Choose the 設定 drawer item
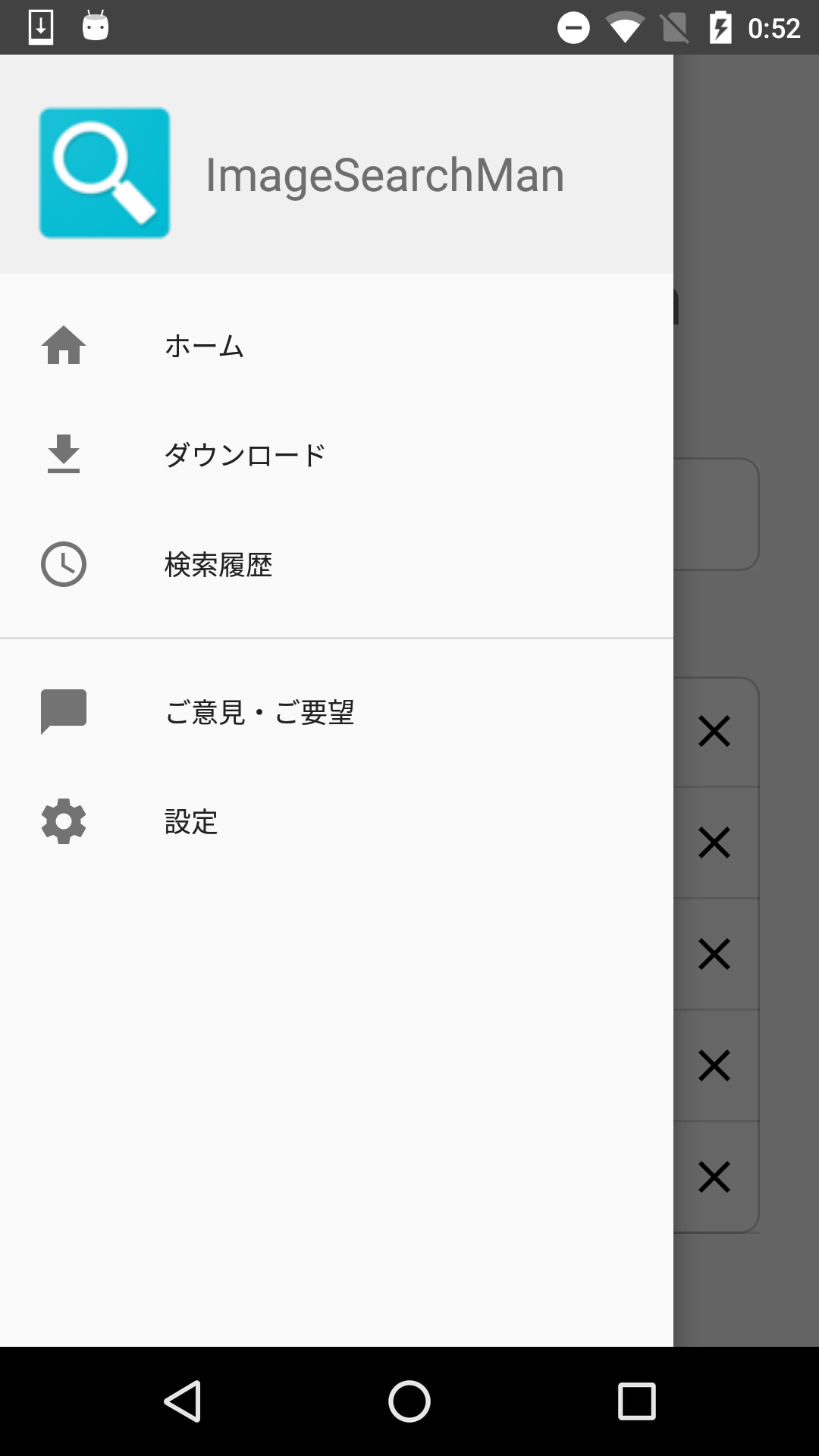The width and height of the screenshot is (819, 1456). (x=191, y=821)
